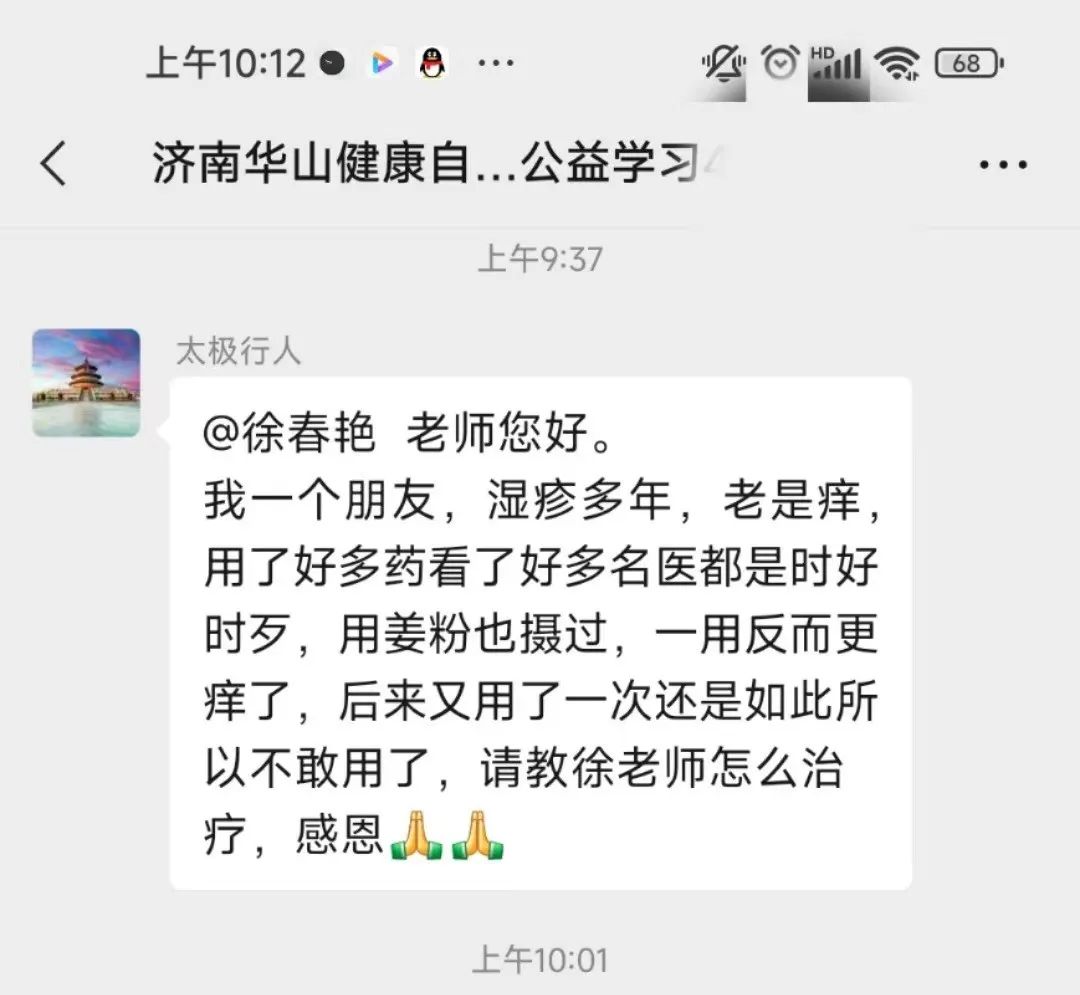Open the group chat overflow menu
1080x995 pixels.
pos(1002,164)
